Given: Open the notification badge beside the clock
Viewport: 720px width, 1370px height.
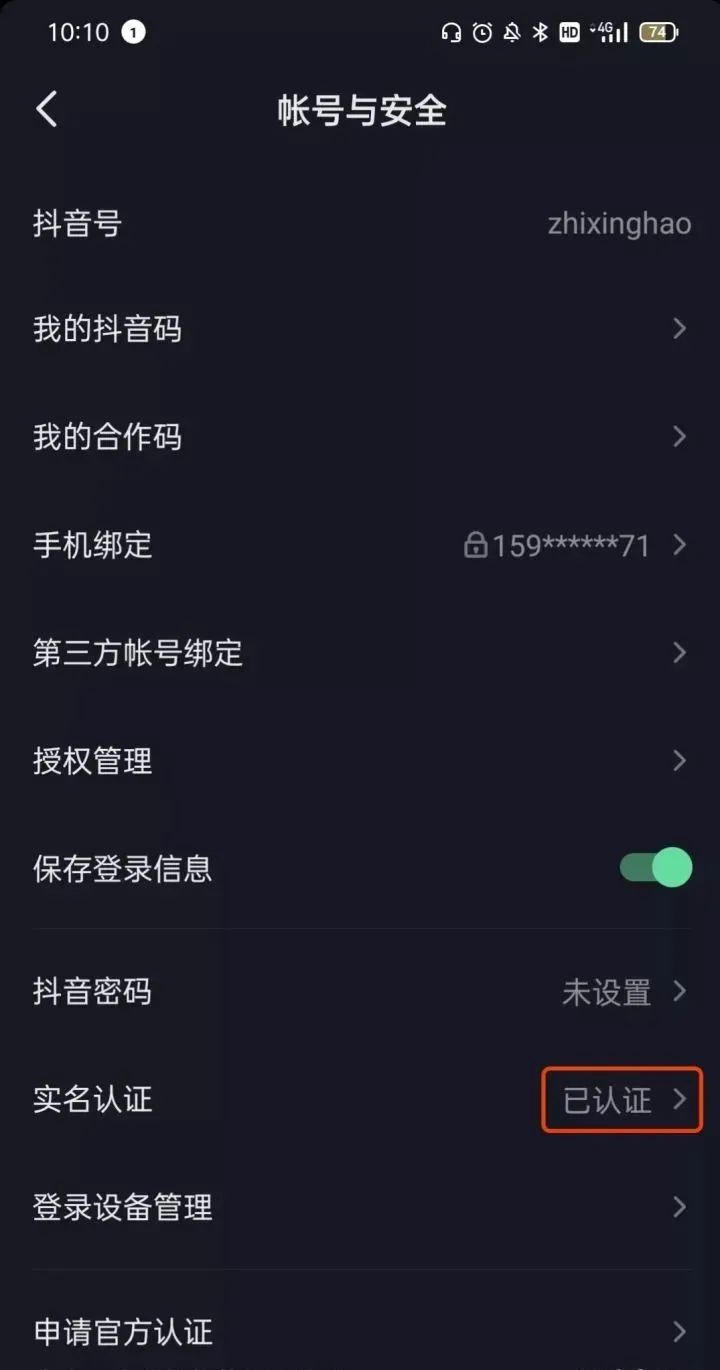Looking at the screenshot, I should (135, 32).
